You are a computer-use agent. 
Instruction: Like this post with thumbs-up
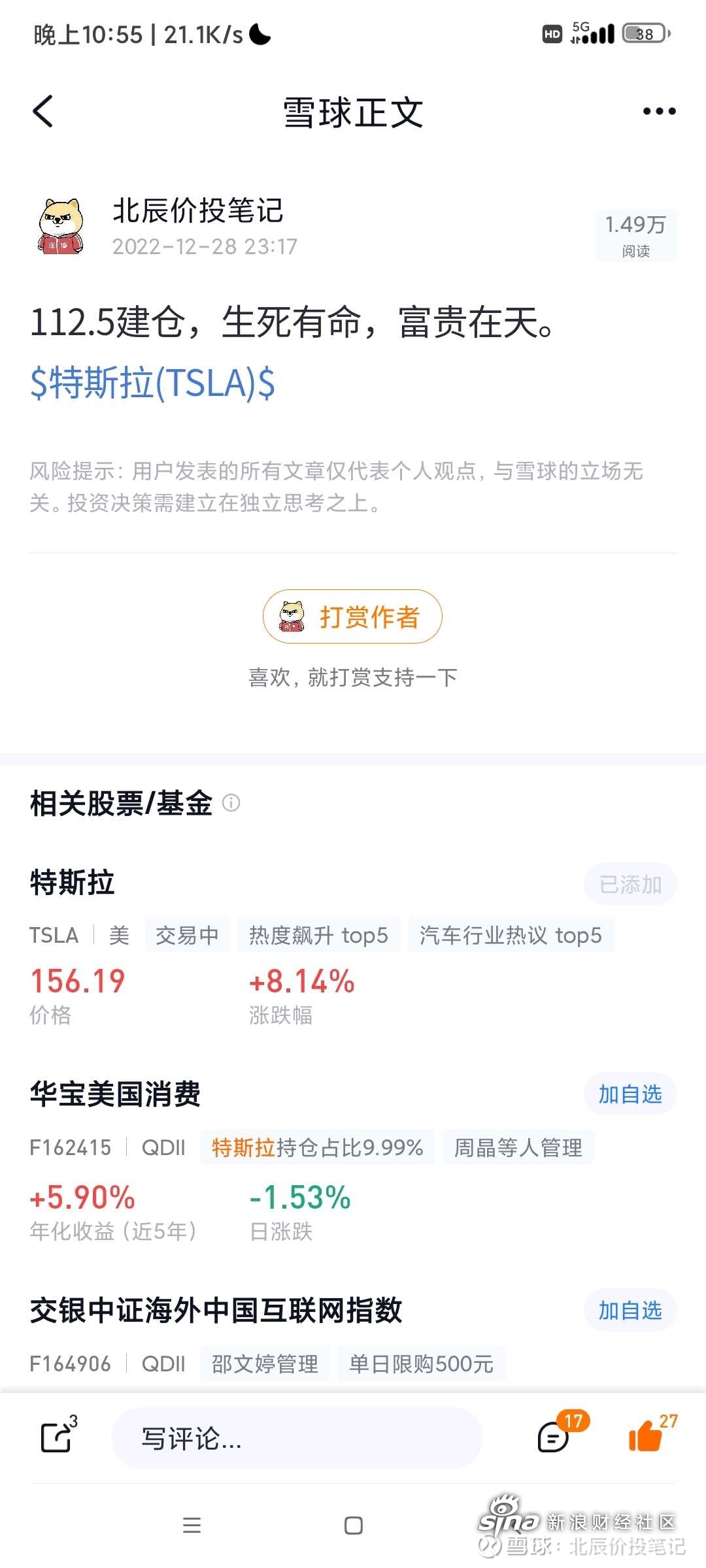click(x=646, y=1437)
